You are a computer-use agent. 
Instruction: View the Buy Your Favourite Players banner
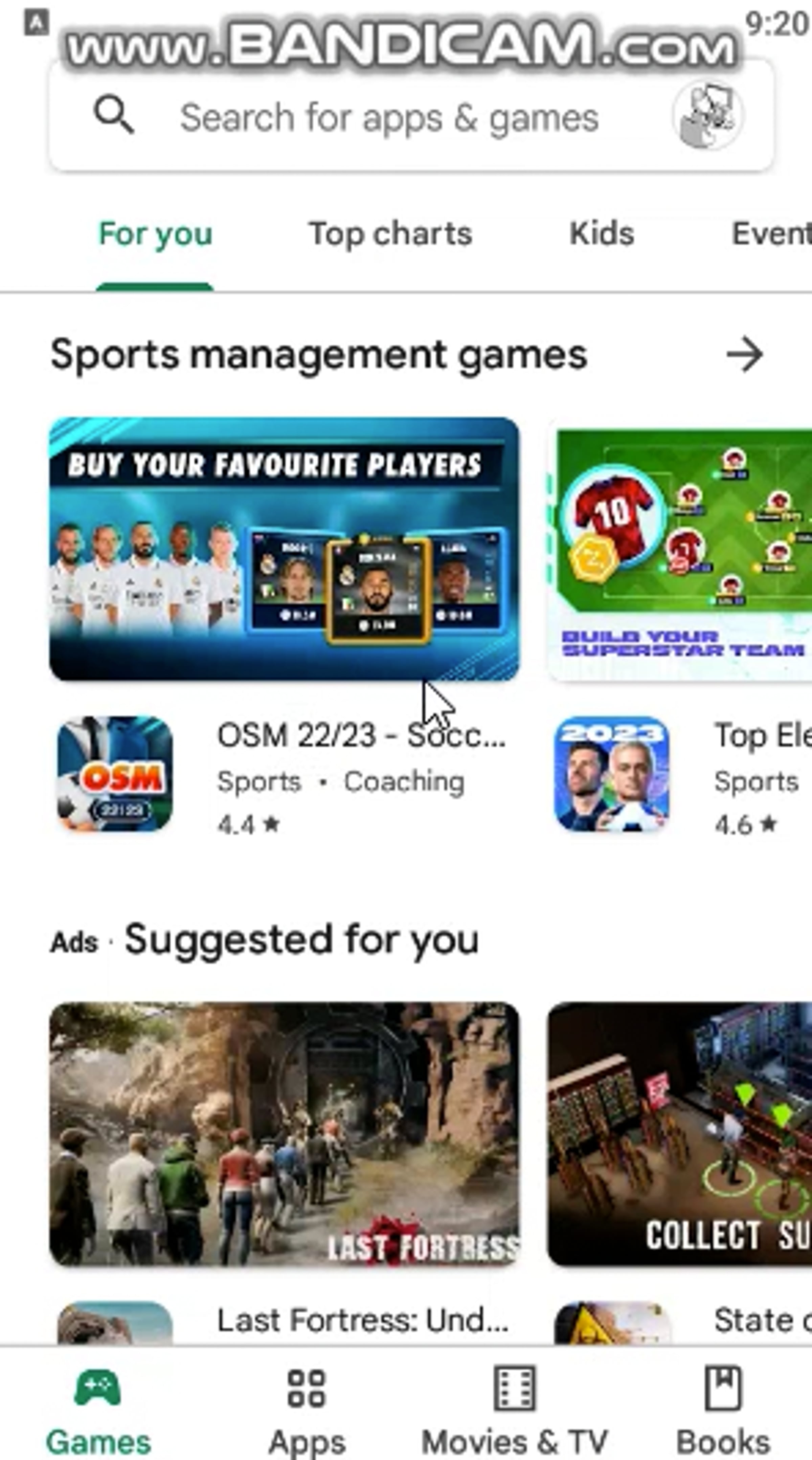pyautogui.click(x=284, y=549)
